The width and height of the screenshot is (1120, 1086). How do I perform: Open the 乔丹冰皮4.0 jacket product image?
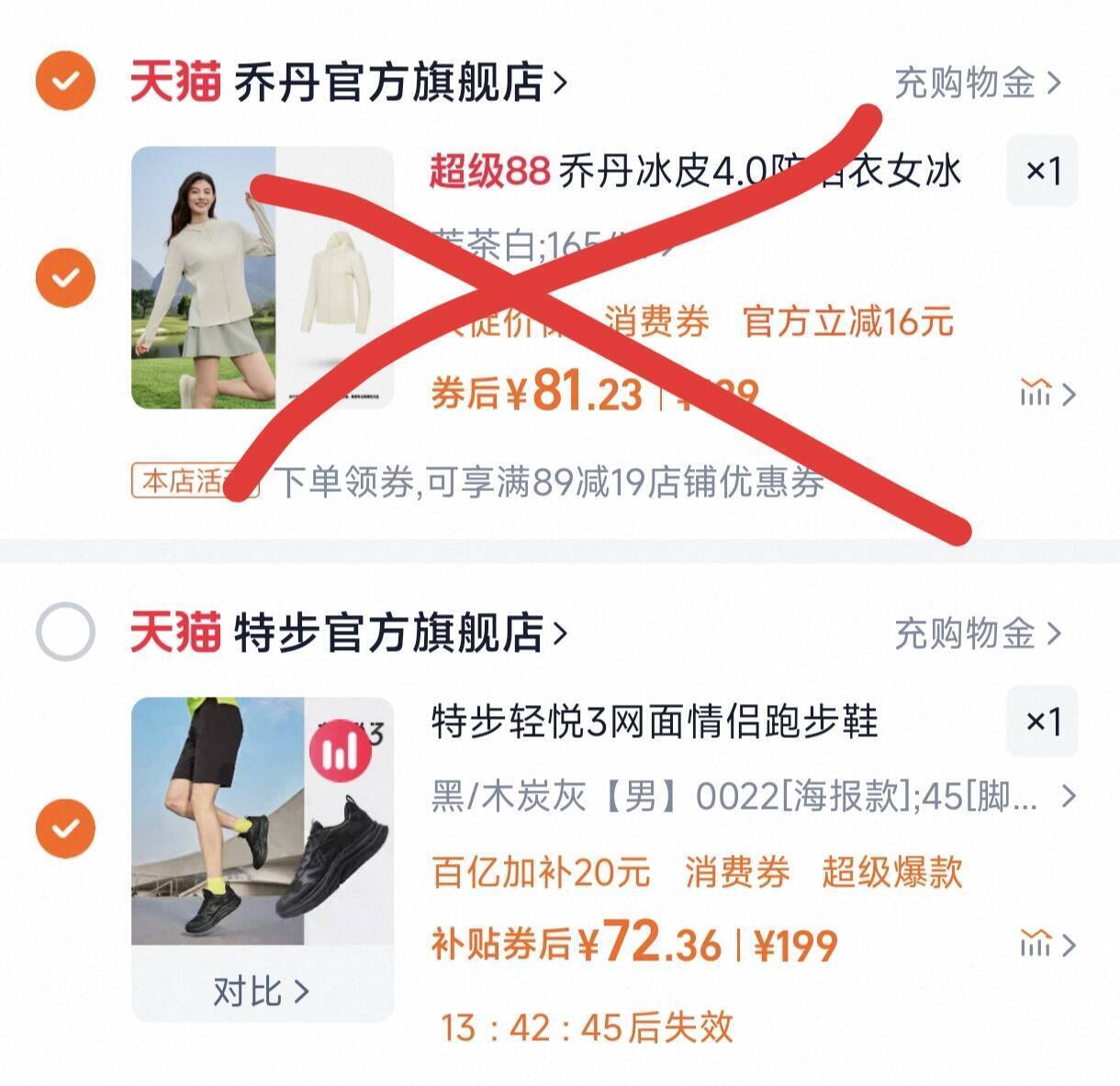[x=263, y=277]
